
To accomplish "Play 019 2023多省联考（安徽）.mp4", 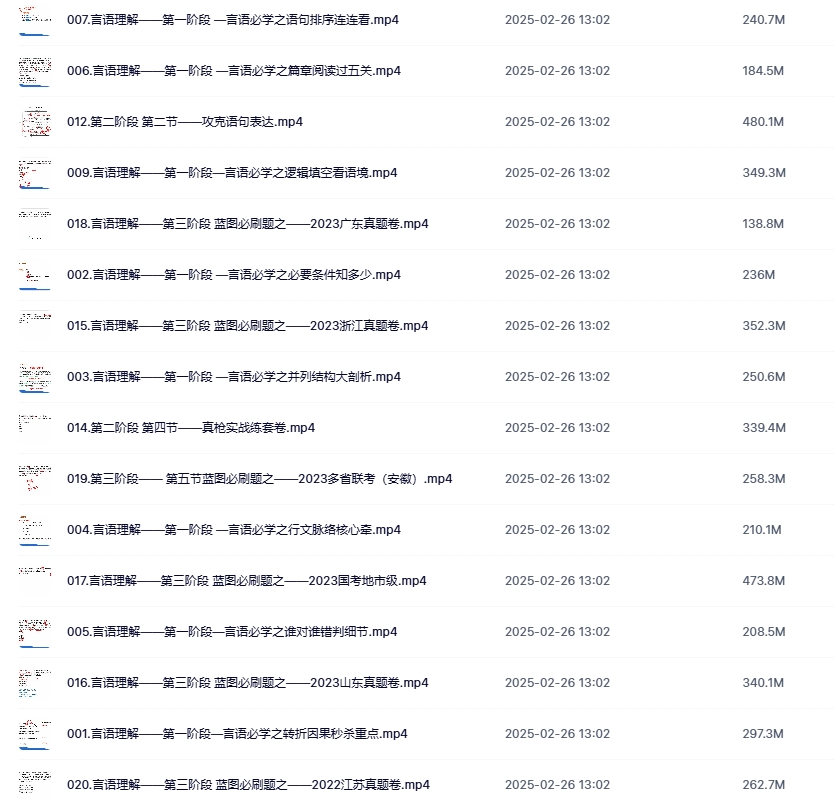I will (x=259, y=479).
